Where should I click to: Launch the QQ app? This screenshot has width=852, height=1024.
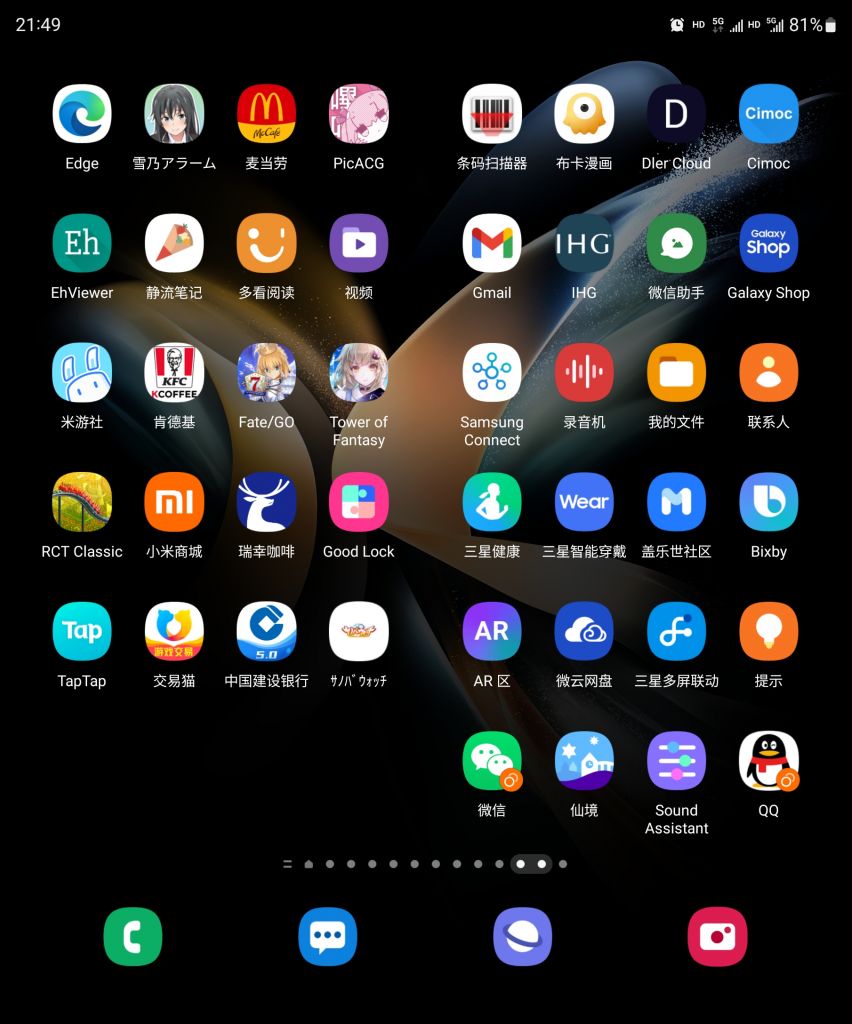click(x=768, y=761)
